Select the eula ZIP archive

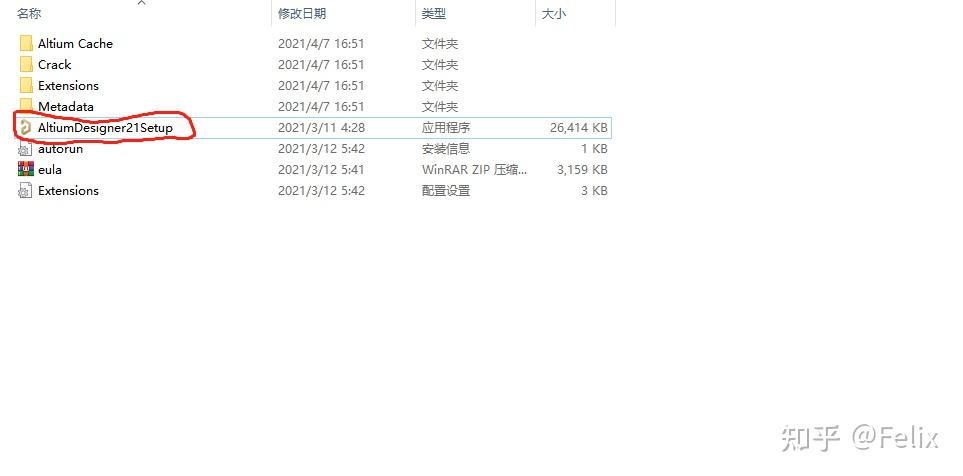pyautogui.click(x=50, y=170)
